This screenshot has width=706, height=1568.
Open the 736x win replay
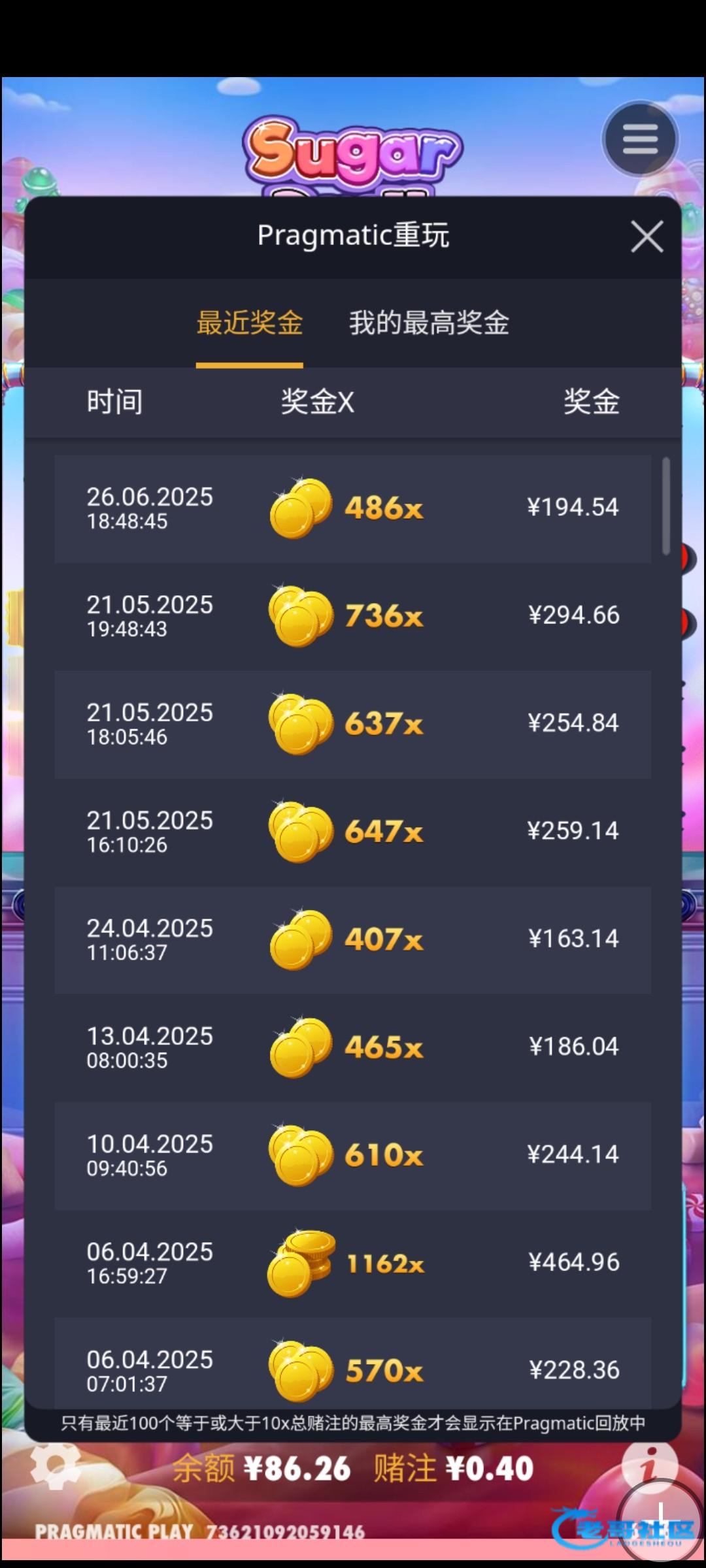pyautogui.click(x=353, y=617)
